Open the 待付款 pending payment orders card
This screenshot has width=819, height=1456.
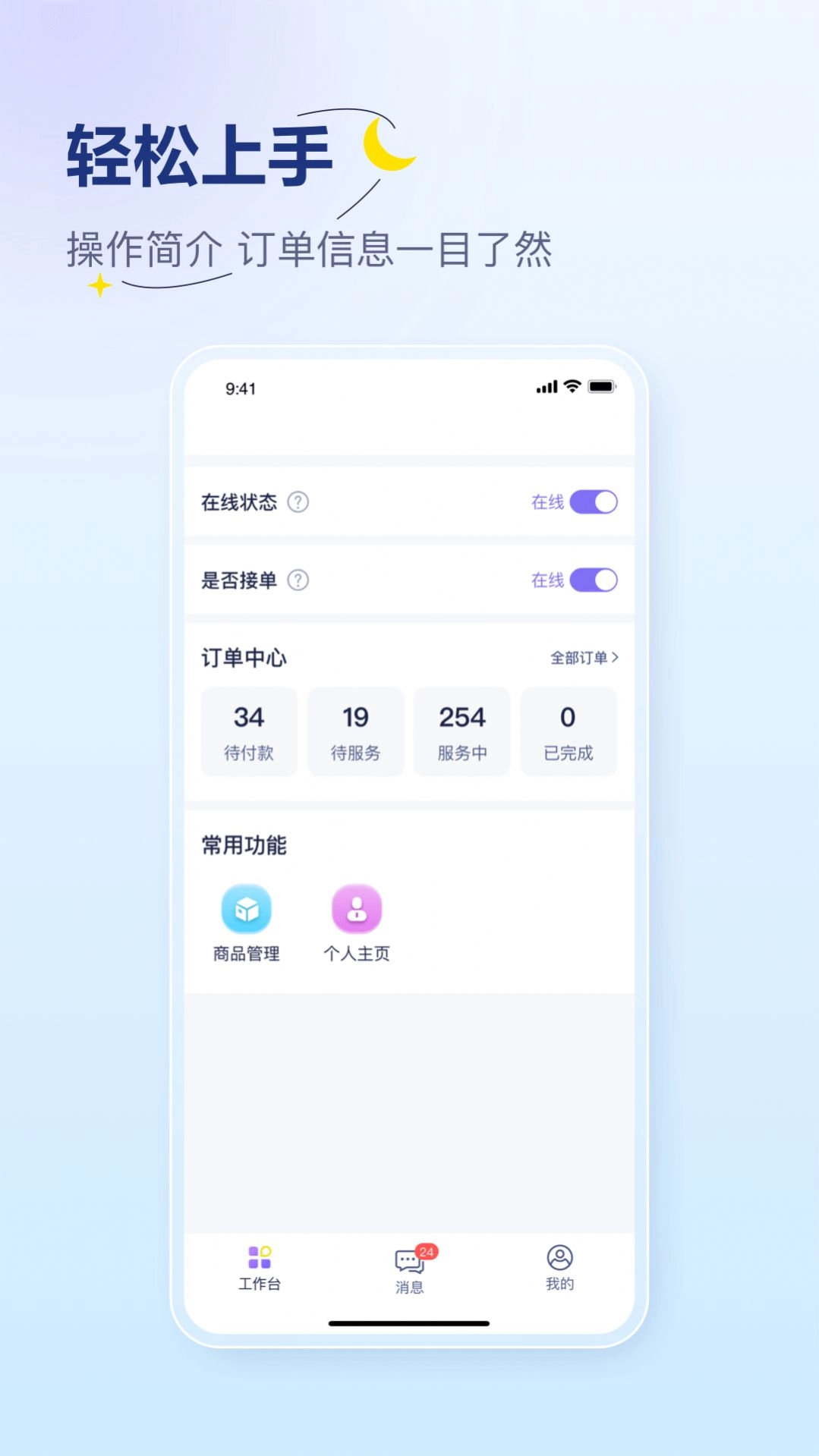[250, 731]
